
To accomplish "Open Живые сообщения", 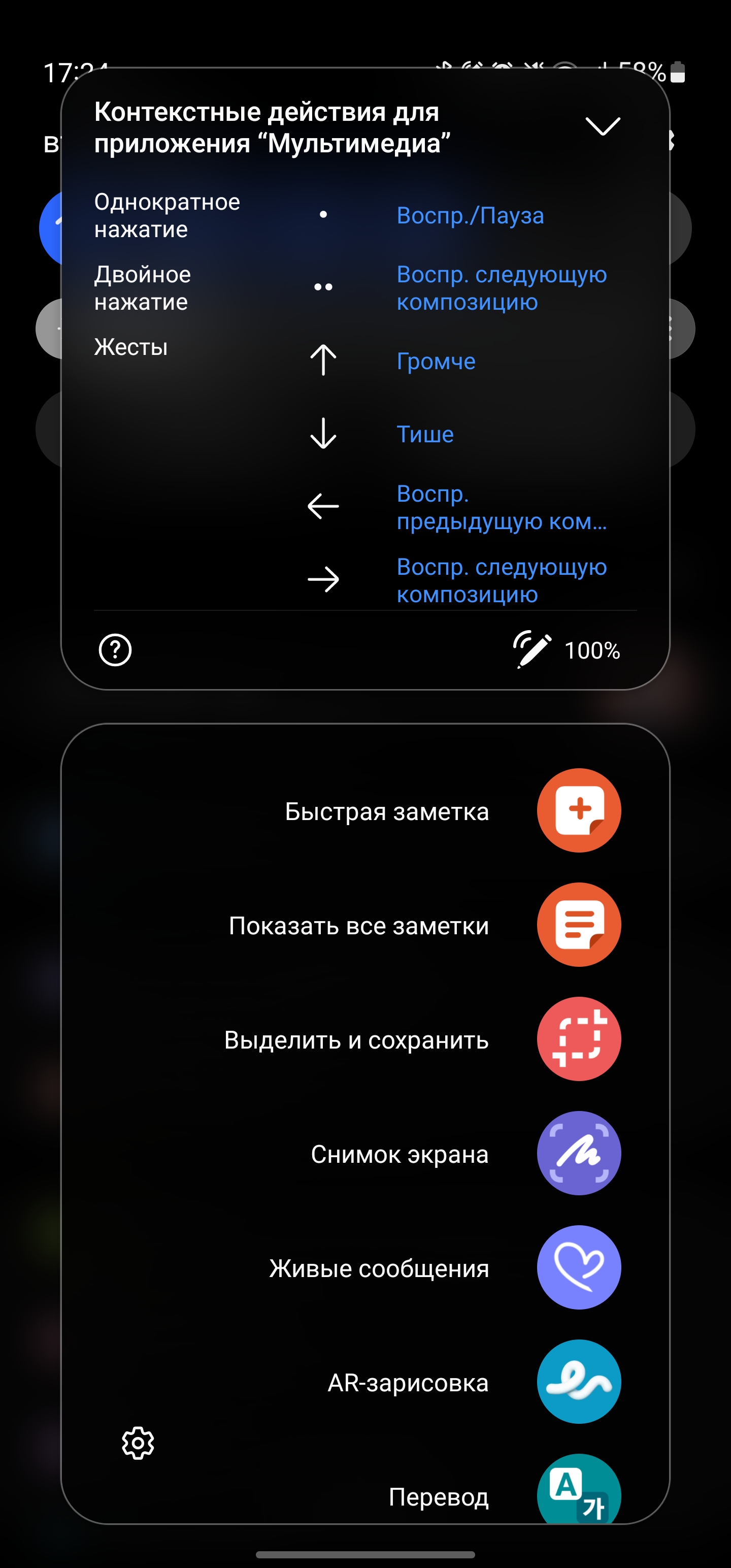I will click(x=578, y=1267).
